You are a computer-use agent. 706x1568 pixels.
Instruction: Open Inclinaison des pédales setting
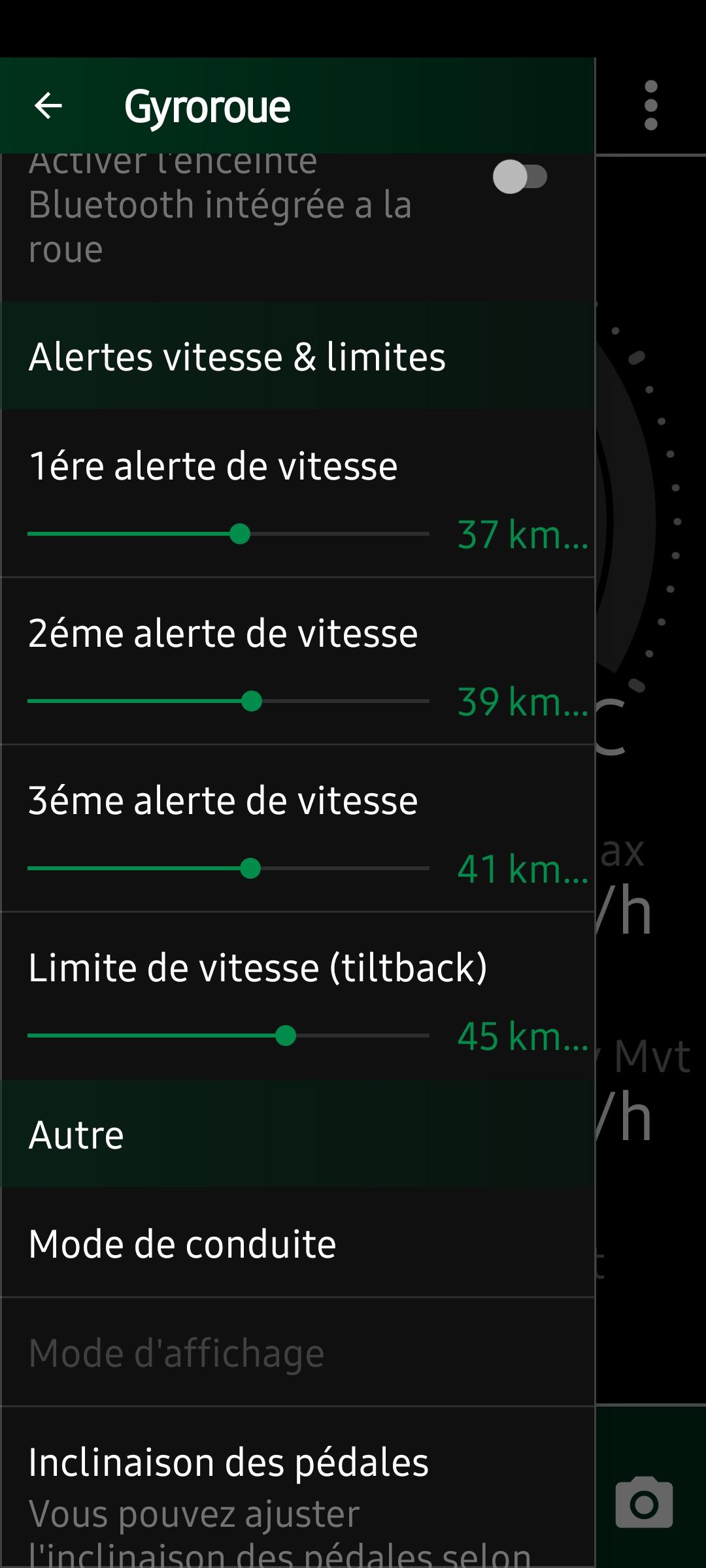click(297, 1488)
